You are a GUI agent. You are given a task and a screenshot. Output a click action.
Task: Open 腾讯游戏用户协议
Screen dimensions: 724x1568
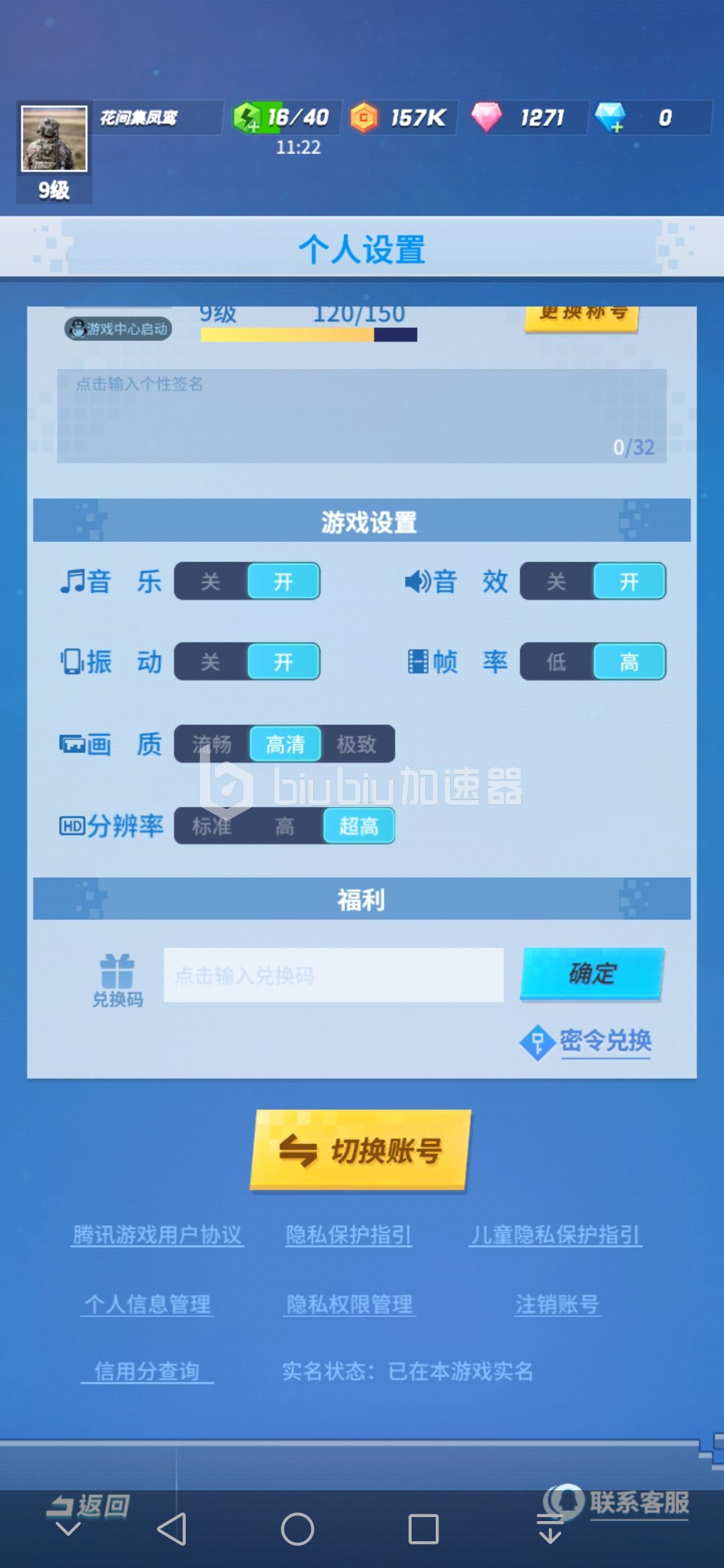158,1234
